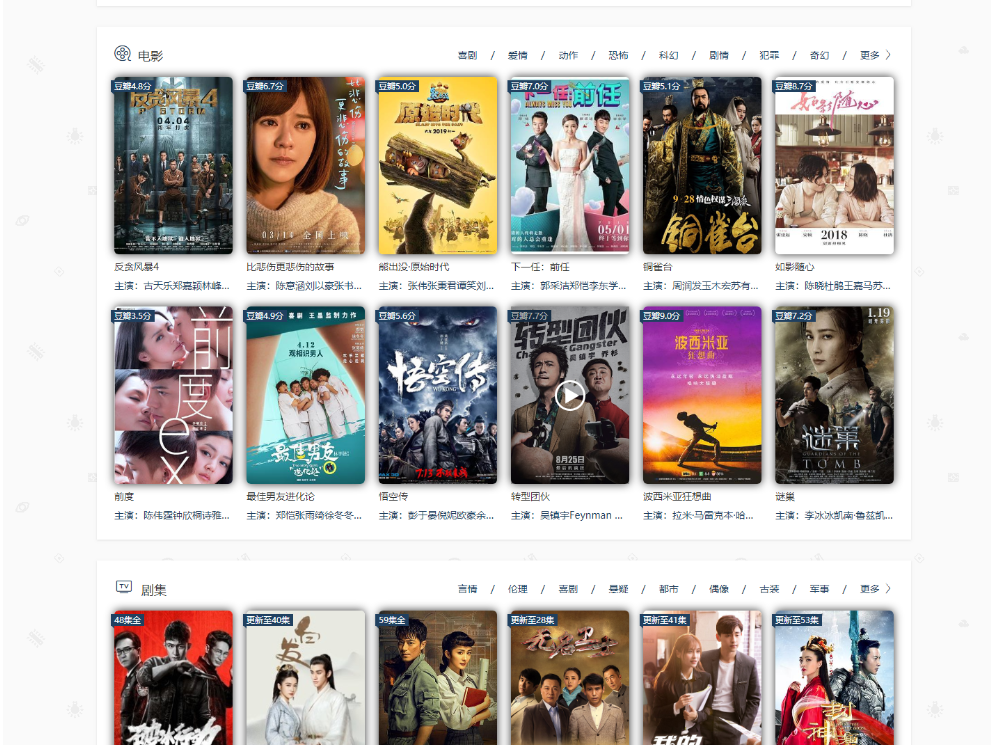This screenshot has width=991, height=745.
Task: Open the 谜巢 movie card
Action: 834,395
